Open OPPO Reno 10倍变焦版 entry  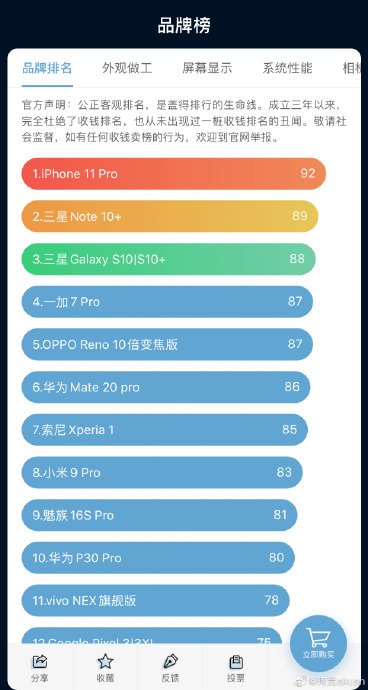(167, 345)
